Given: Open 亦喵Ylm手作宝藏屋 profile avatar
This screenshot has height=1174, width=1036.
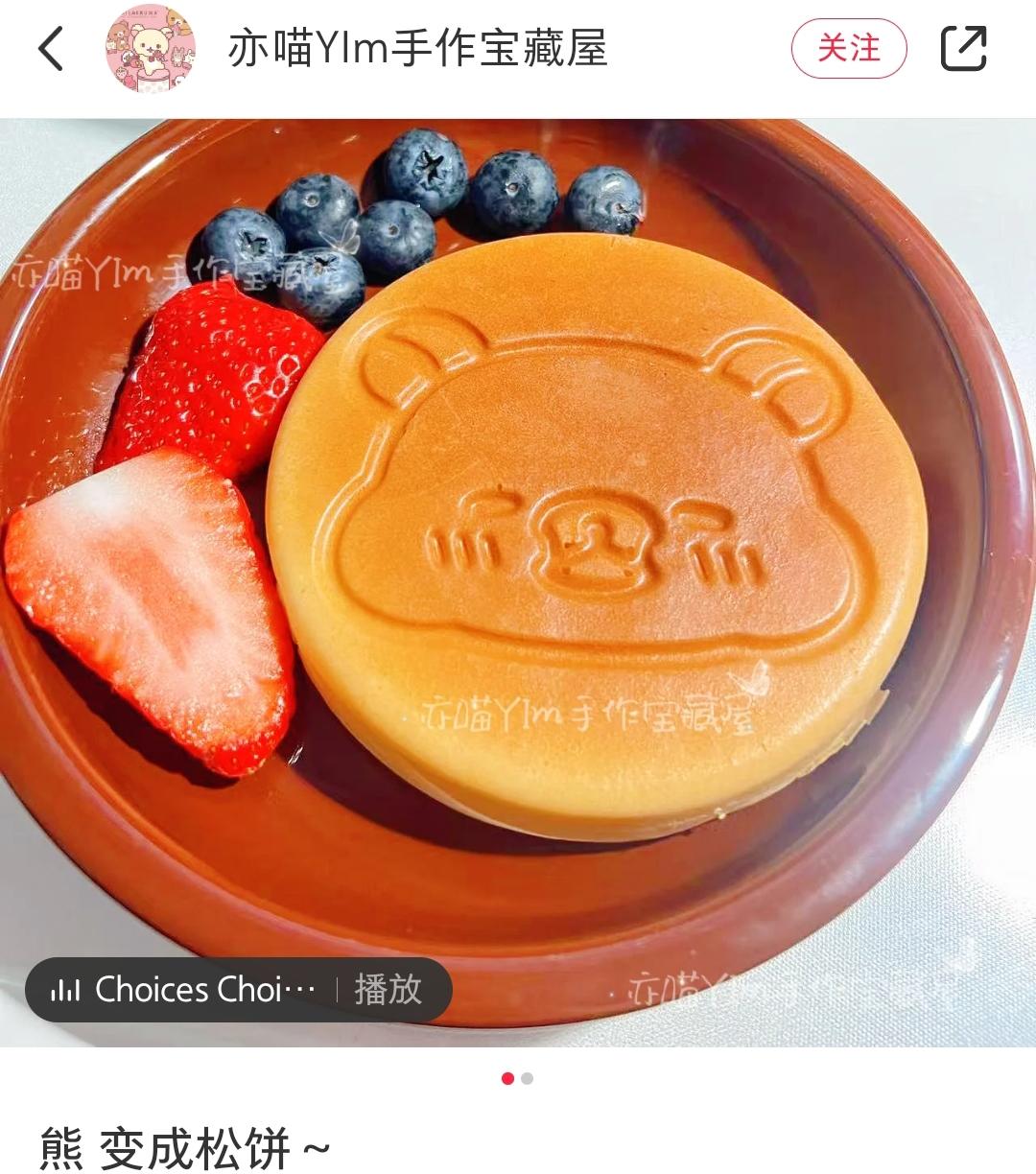Looking at the screenshot, I should click(x=151, y=49).
